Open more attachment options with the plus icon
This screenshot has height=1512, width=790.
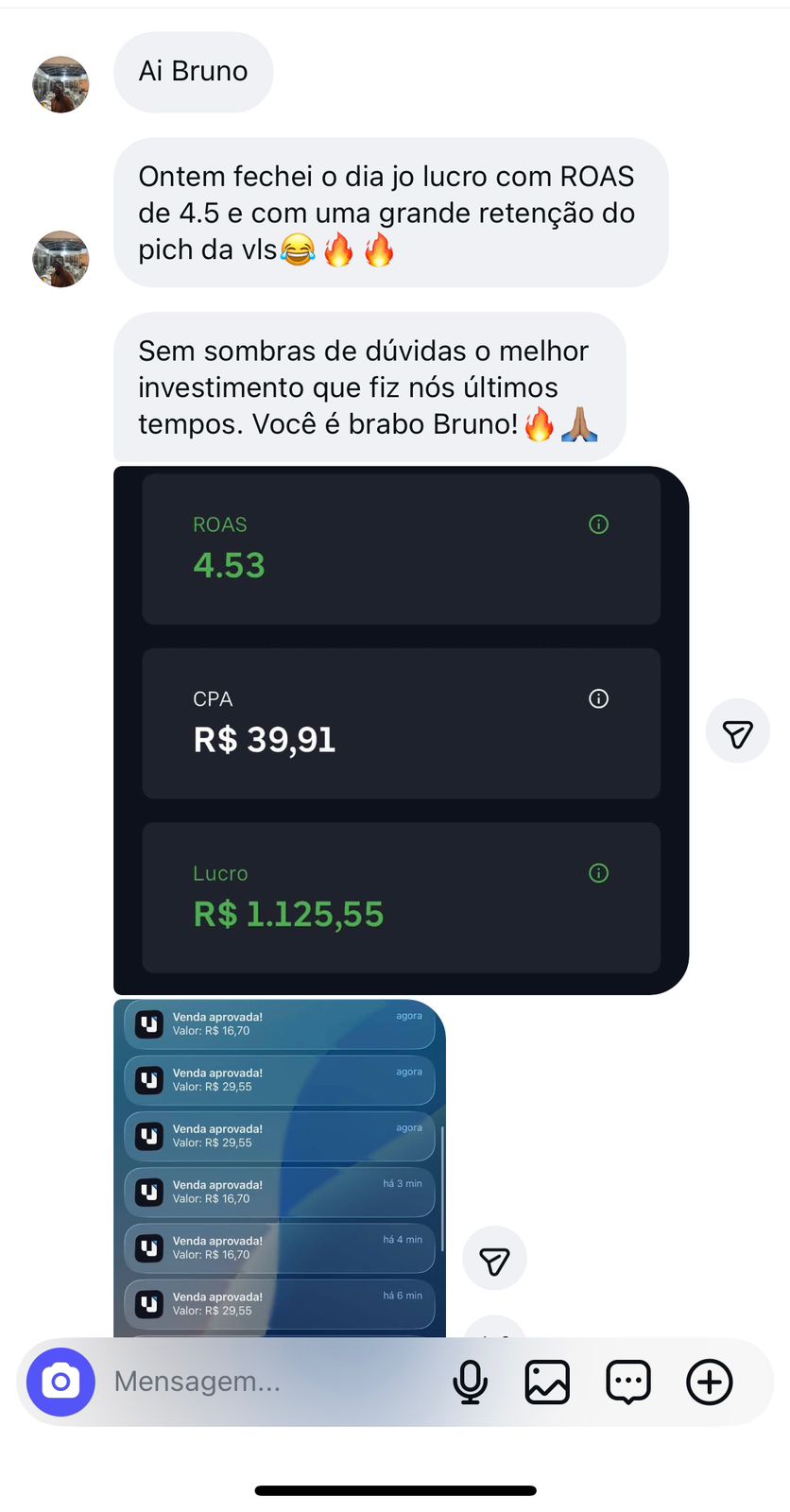click(x=709, y=1382)
